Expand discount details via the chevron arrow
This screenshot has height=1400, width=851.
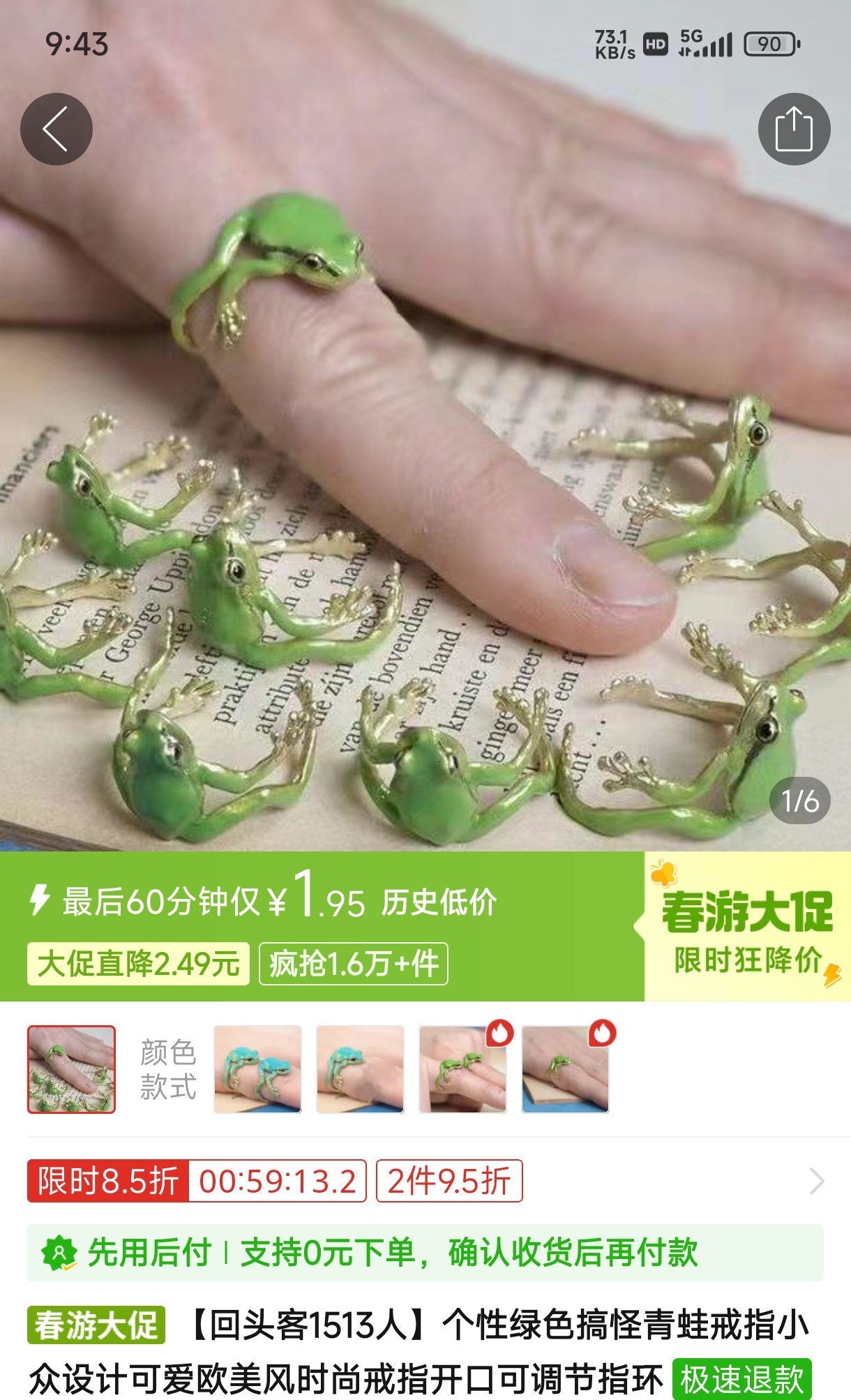point(817,1182)
